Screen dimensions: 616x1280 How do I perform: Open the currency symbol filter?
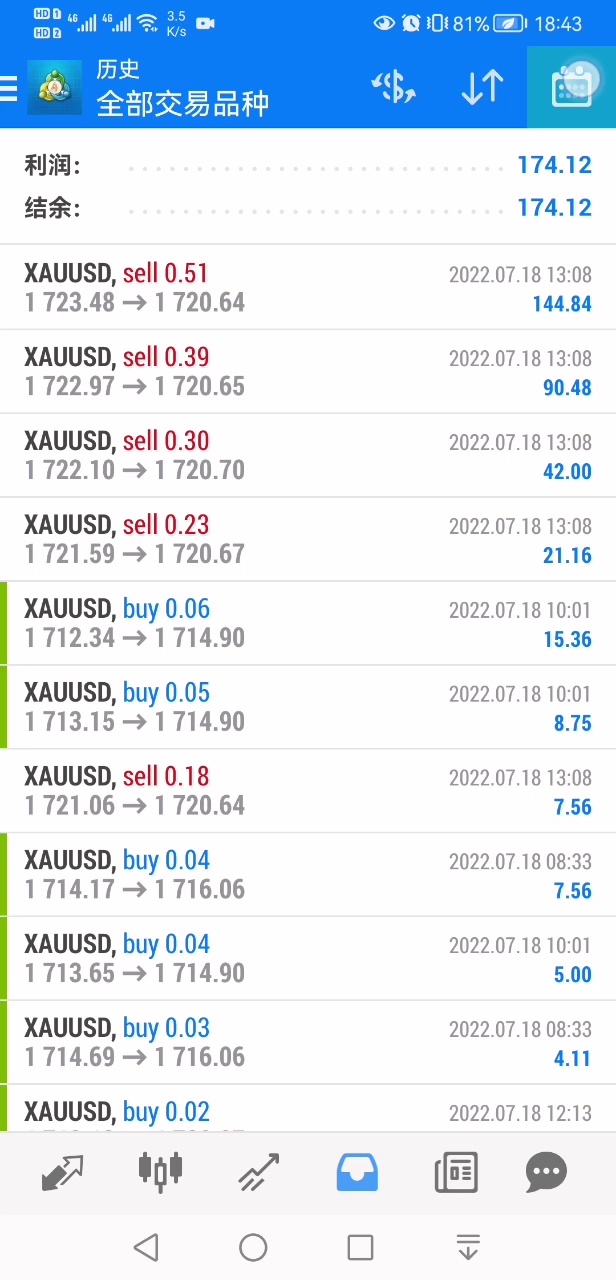(393, 88)
